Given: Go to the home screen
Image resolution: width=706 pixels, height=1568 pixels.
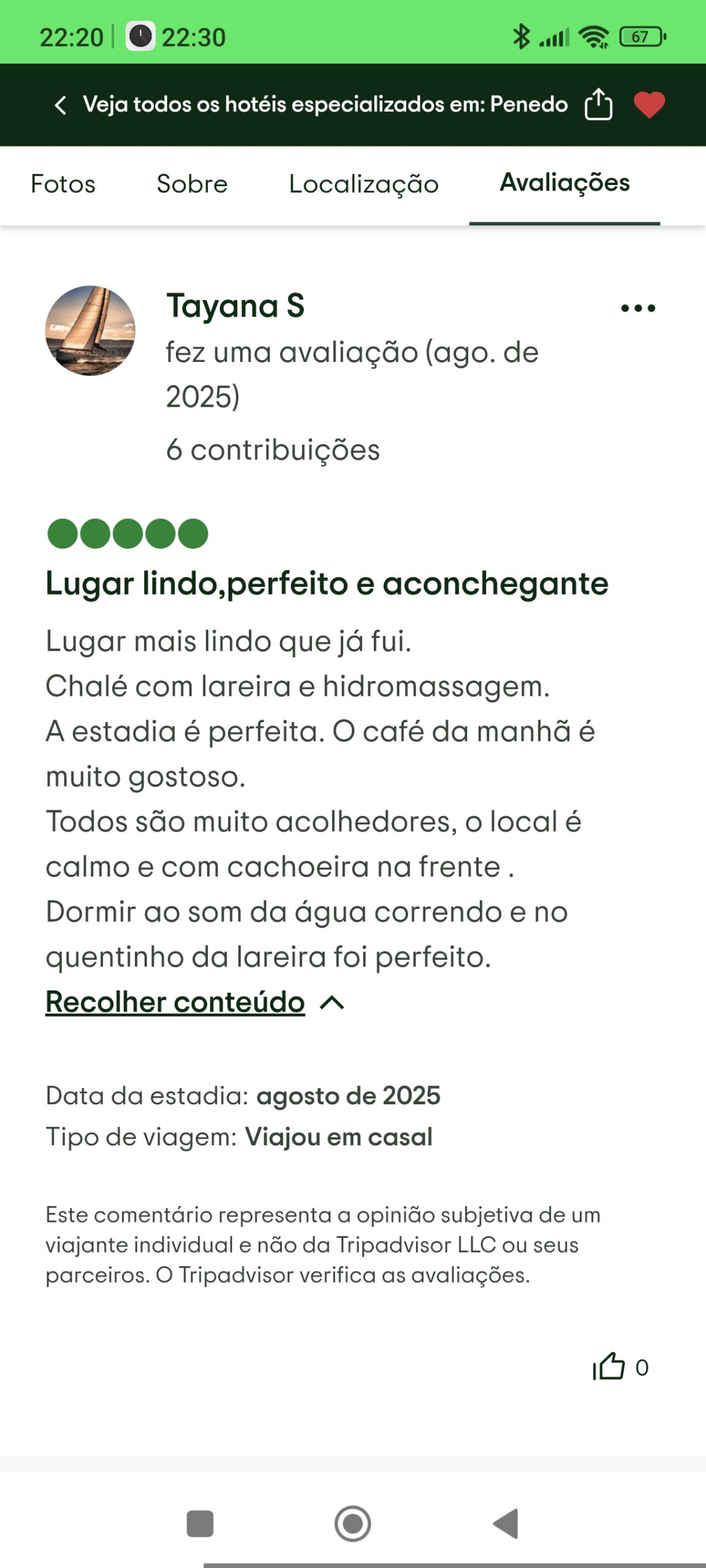Looking at the screenshot, I should pos(352,1523).
